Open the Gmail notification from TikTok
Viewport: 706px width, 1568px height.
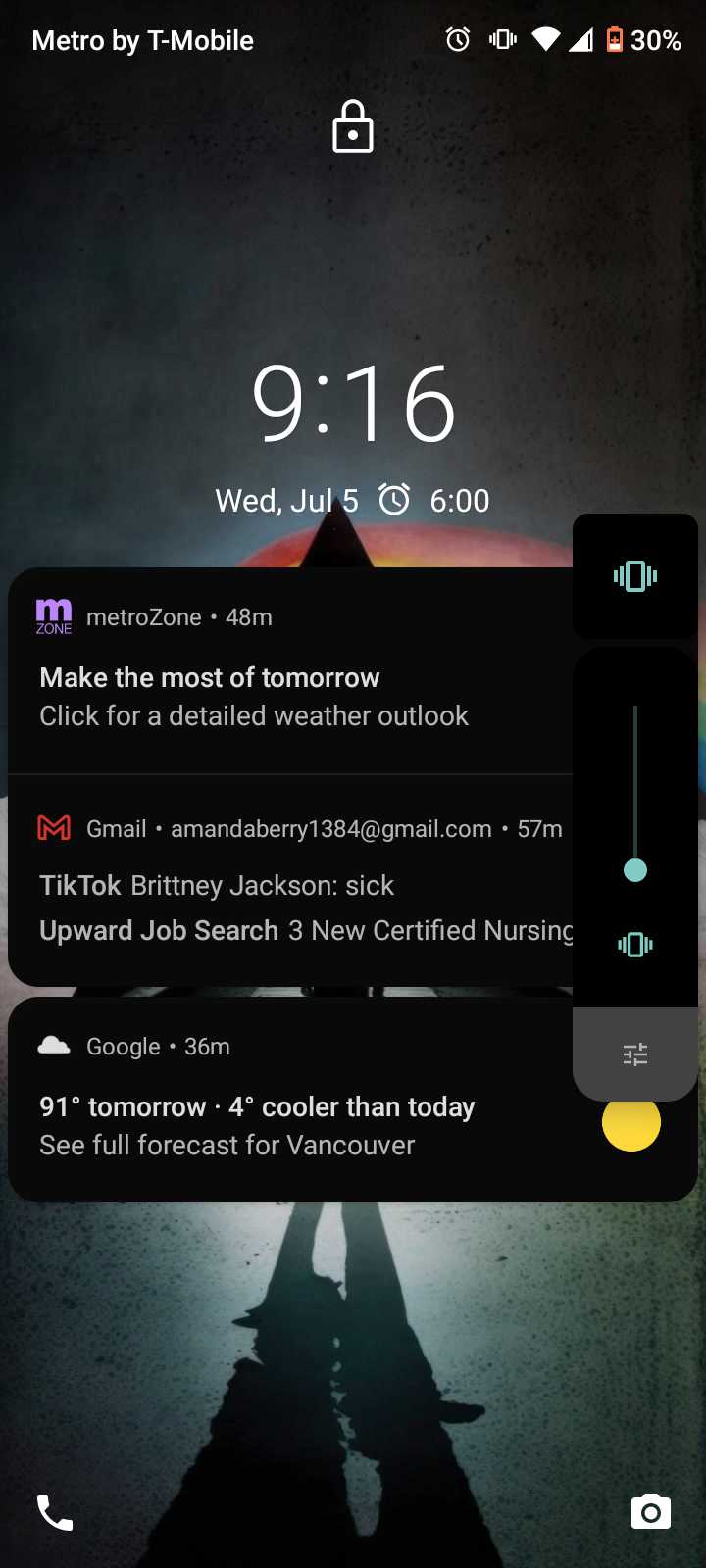pyautogui.click(x=218, y=886)
